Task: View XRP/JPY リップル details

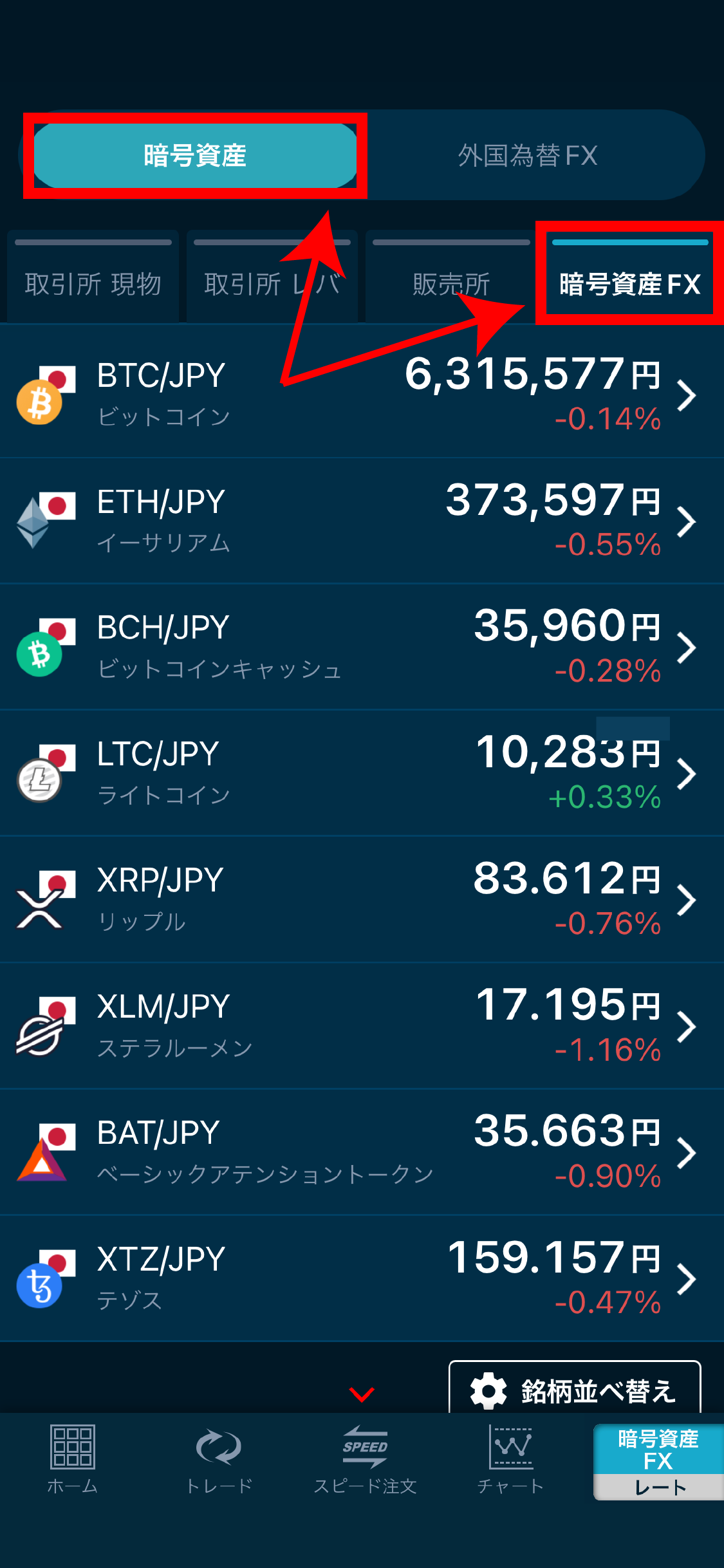Action: pos(362,899)
